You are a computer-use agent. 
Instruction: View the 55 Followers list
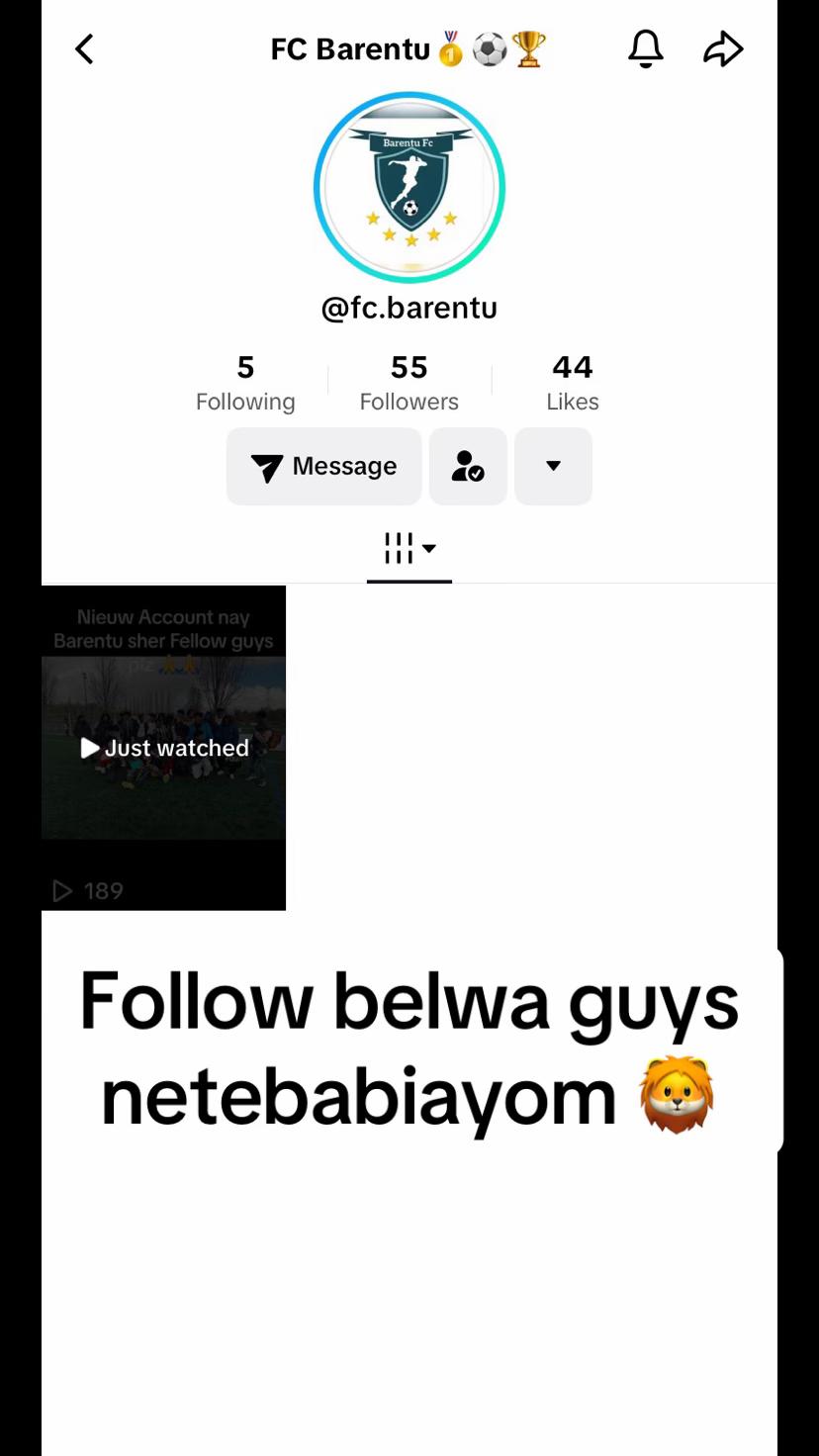tap(409, 383)
